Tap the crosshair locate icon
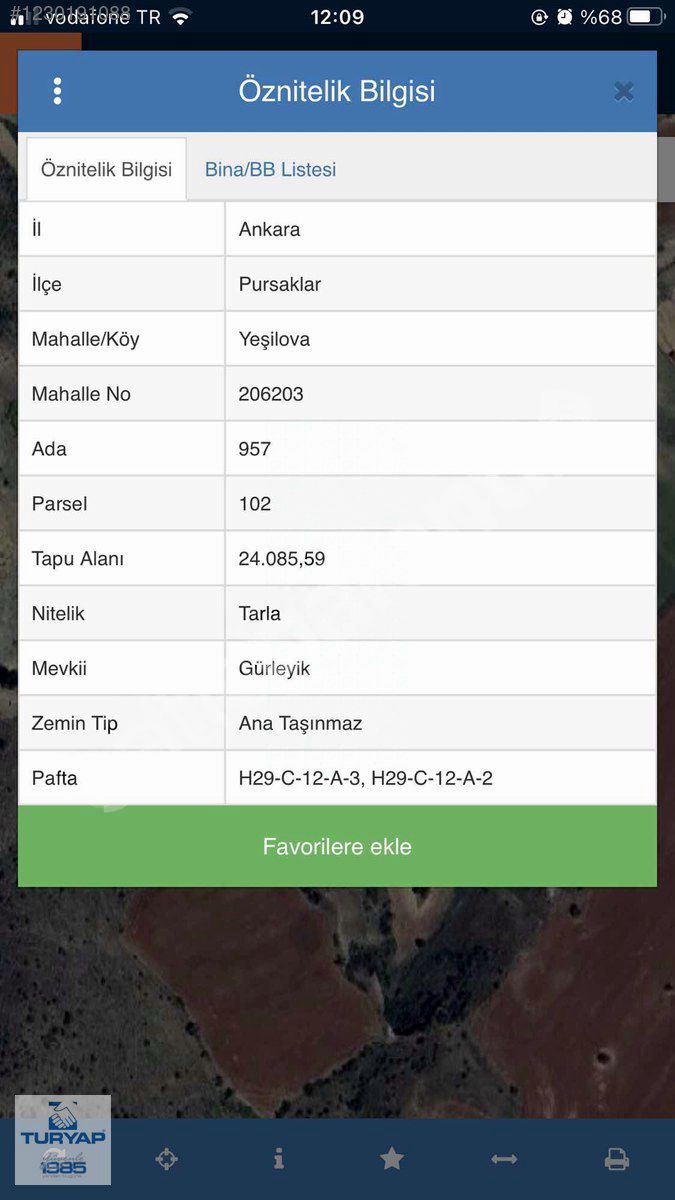675x1200 pixels. pyautogui.click(x=167, y=1159)
